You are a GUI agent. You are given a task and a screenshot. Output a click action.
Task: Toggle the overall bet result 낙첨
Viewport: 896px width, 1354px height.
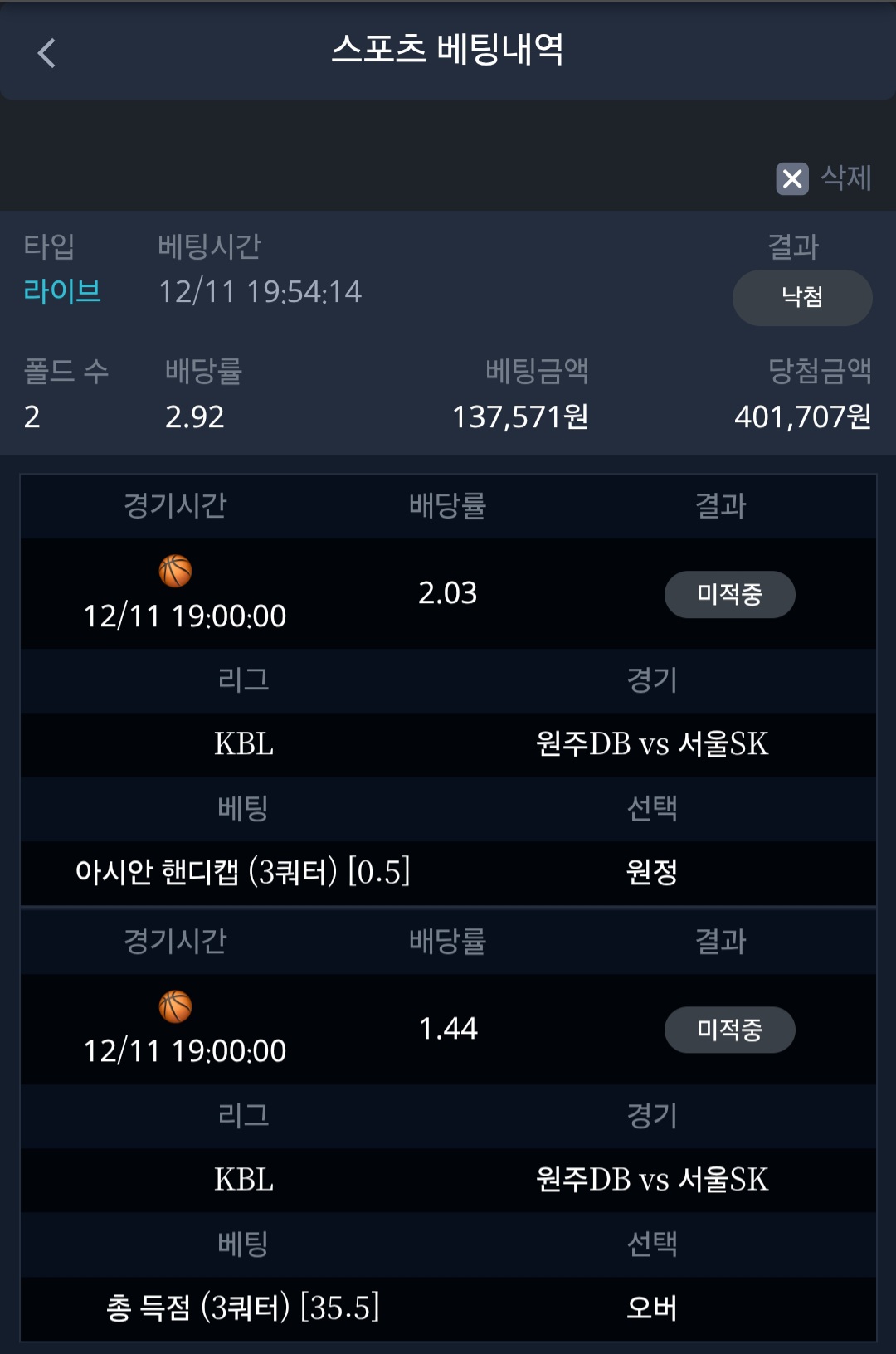click(x=801, y=297)
